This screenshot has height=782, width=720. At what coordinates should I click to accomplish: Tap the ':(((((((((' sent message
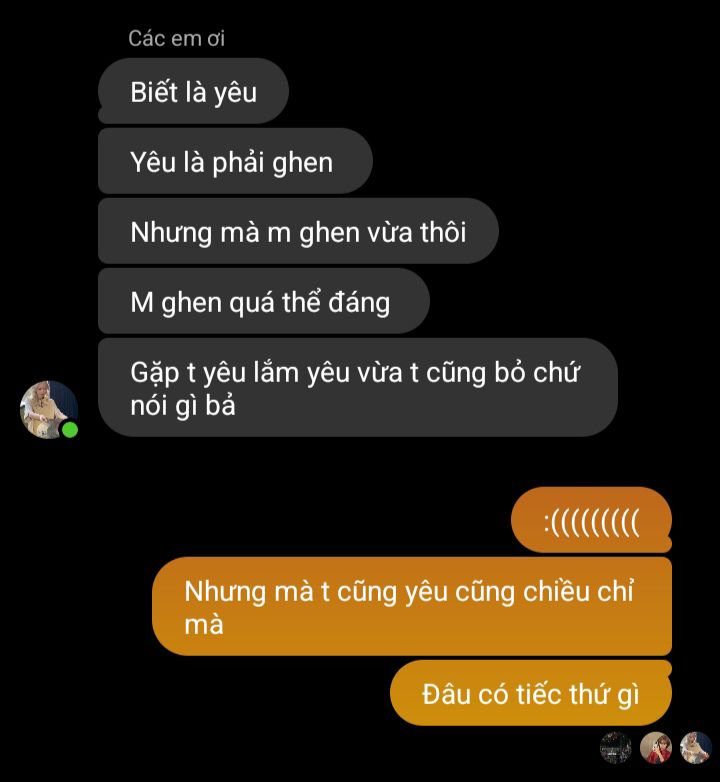pyautogui.click(x=590, y=520)
